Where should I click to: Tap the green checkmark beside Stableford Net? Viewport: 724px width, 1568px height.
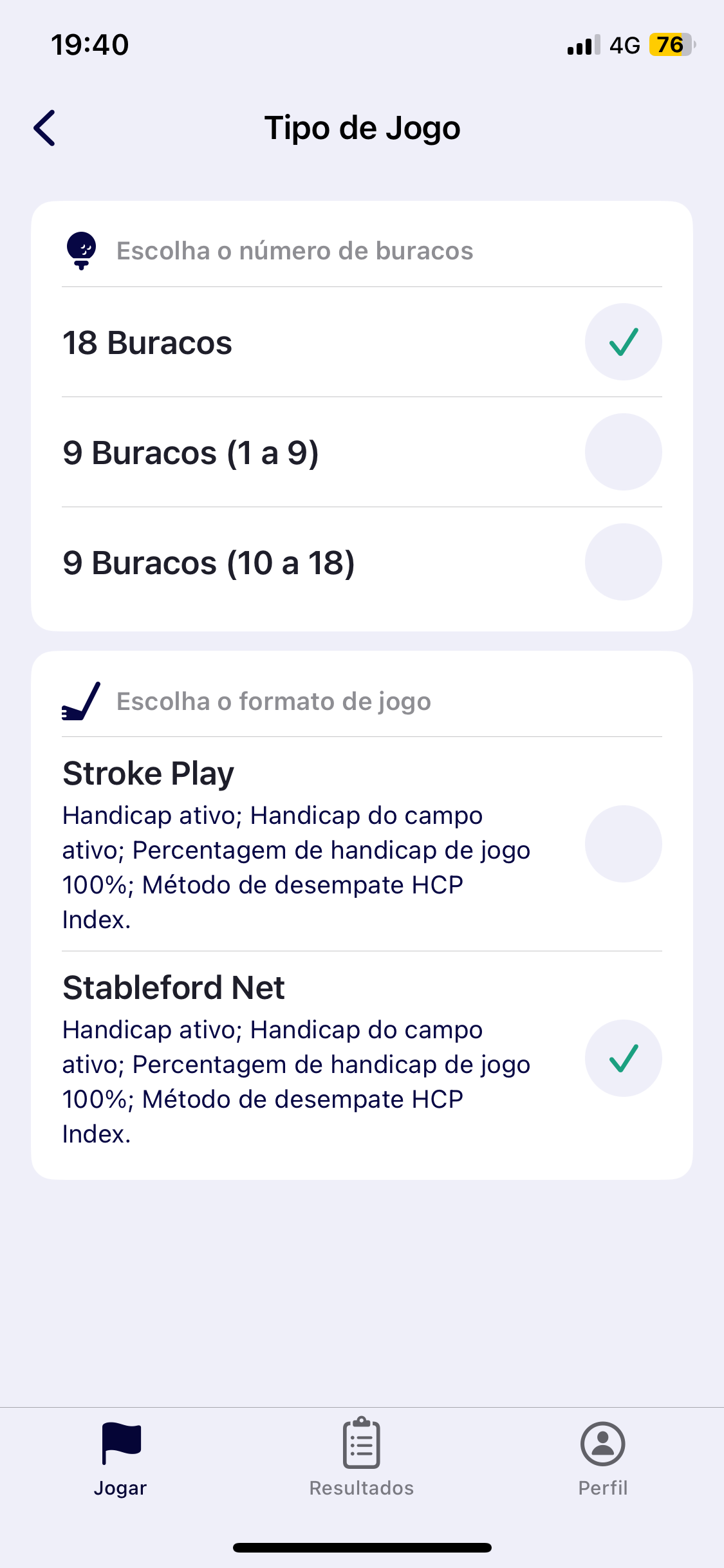coord(623,1058)
